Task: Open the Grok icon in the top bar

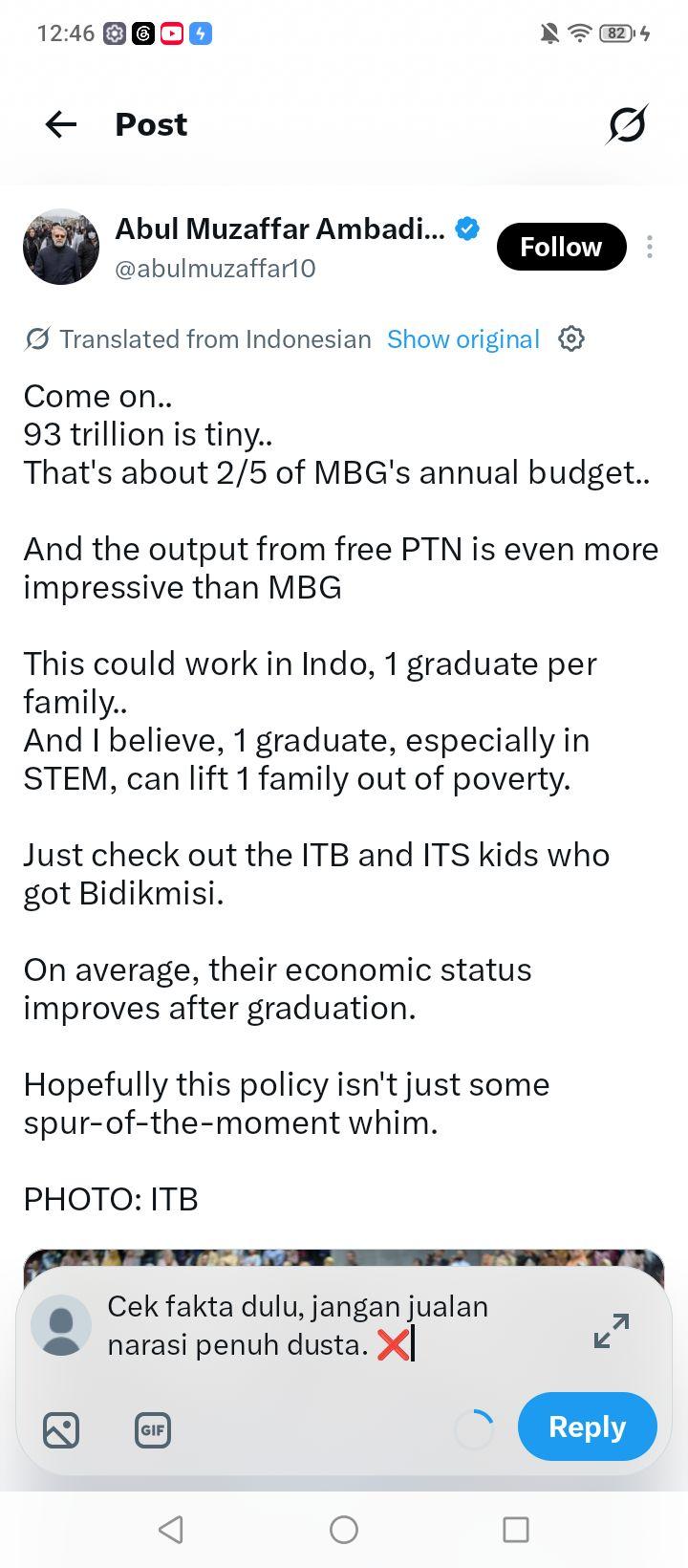Action: tap(627, 124)
